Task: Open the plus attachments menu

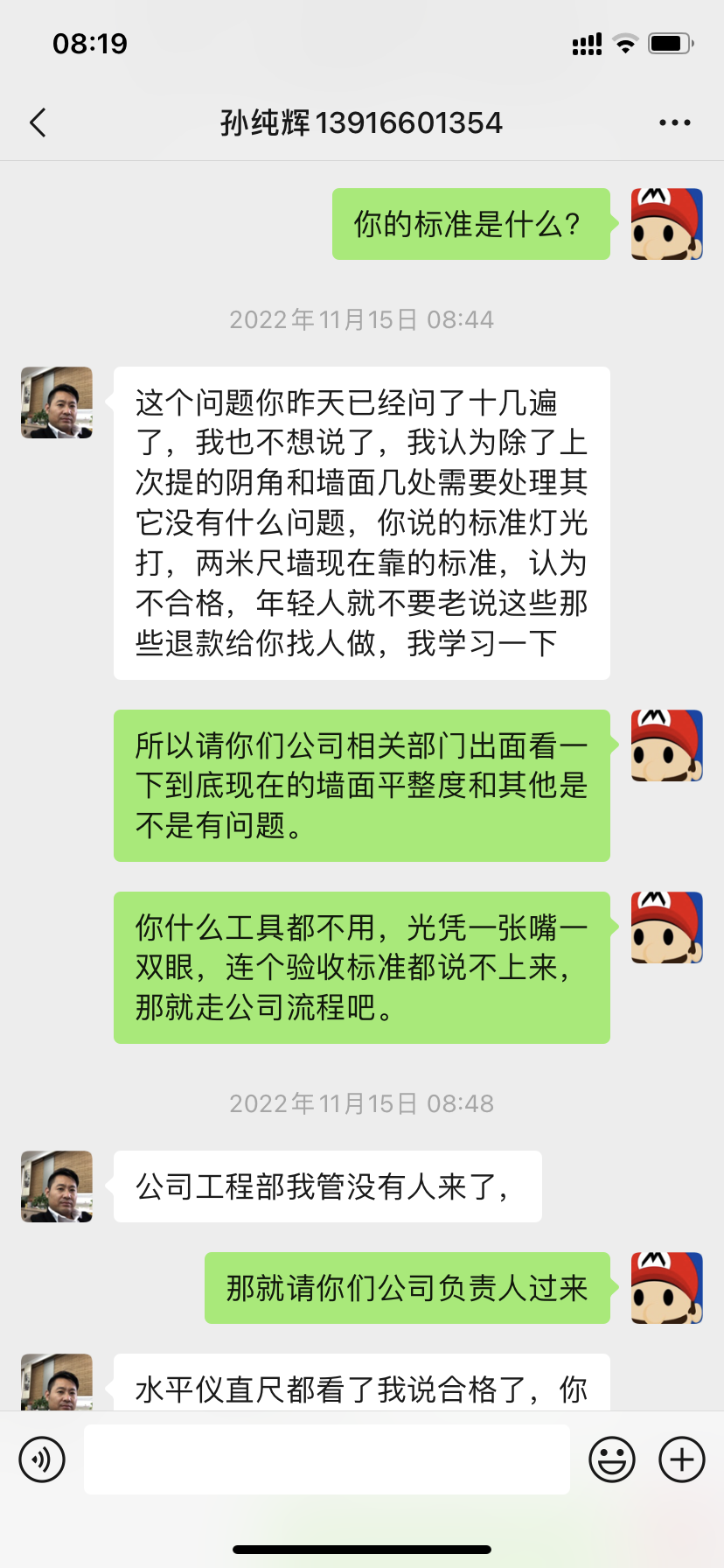Action: [x=682, y=1459]
